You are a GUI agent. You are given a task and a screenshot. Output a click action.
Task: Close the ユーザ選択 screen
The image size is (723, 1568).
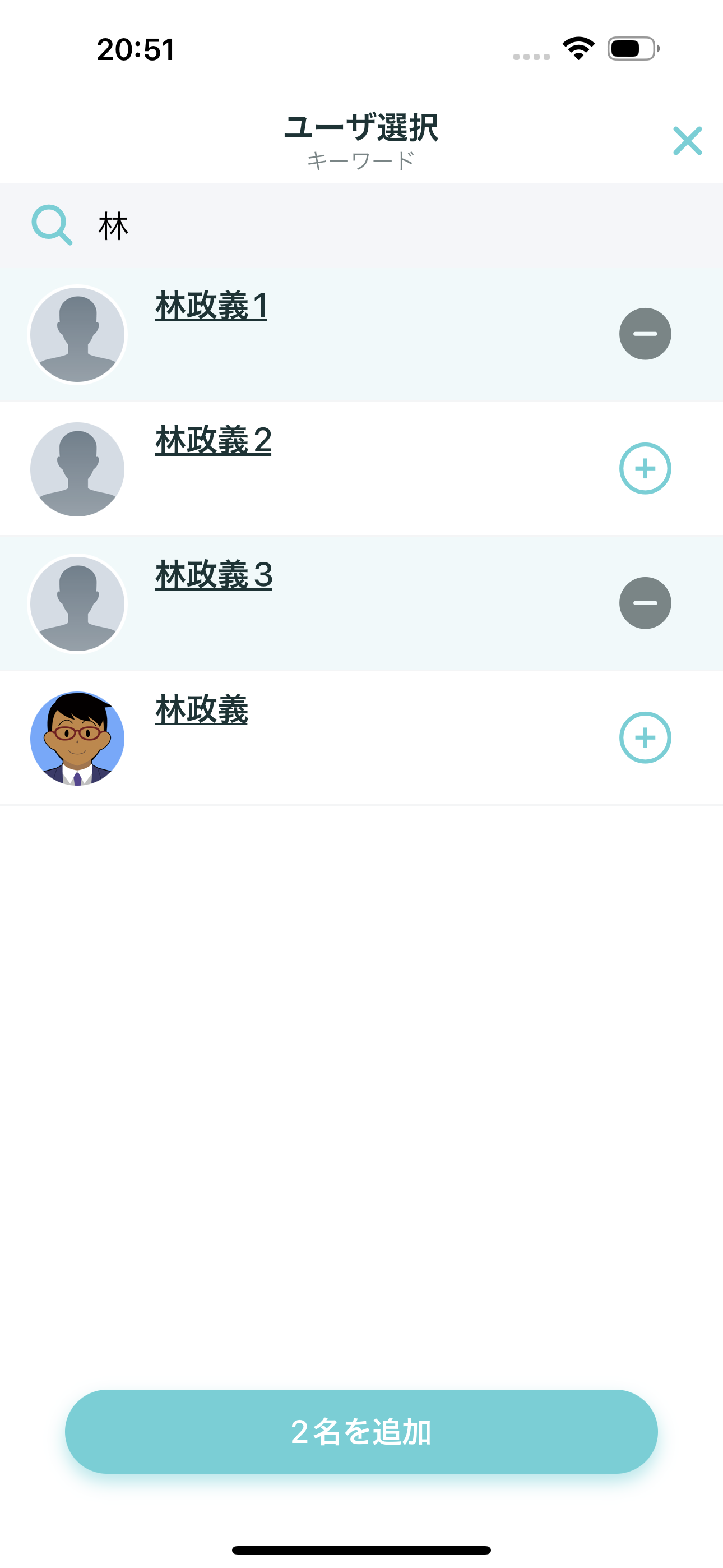[x=687, y=141]
